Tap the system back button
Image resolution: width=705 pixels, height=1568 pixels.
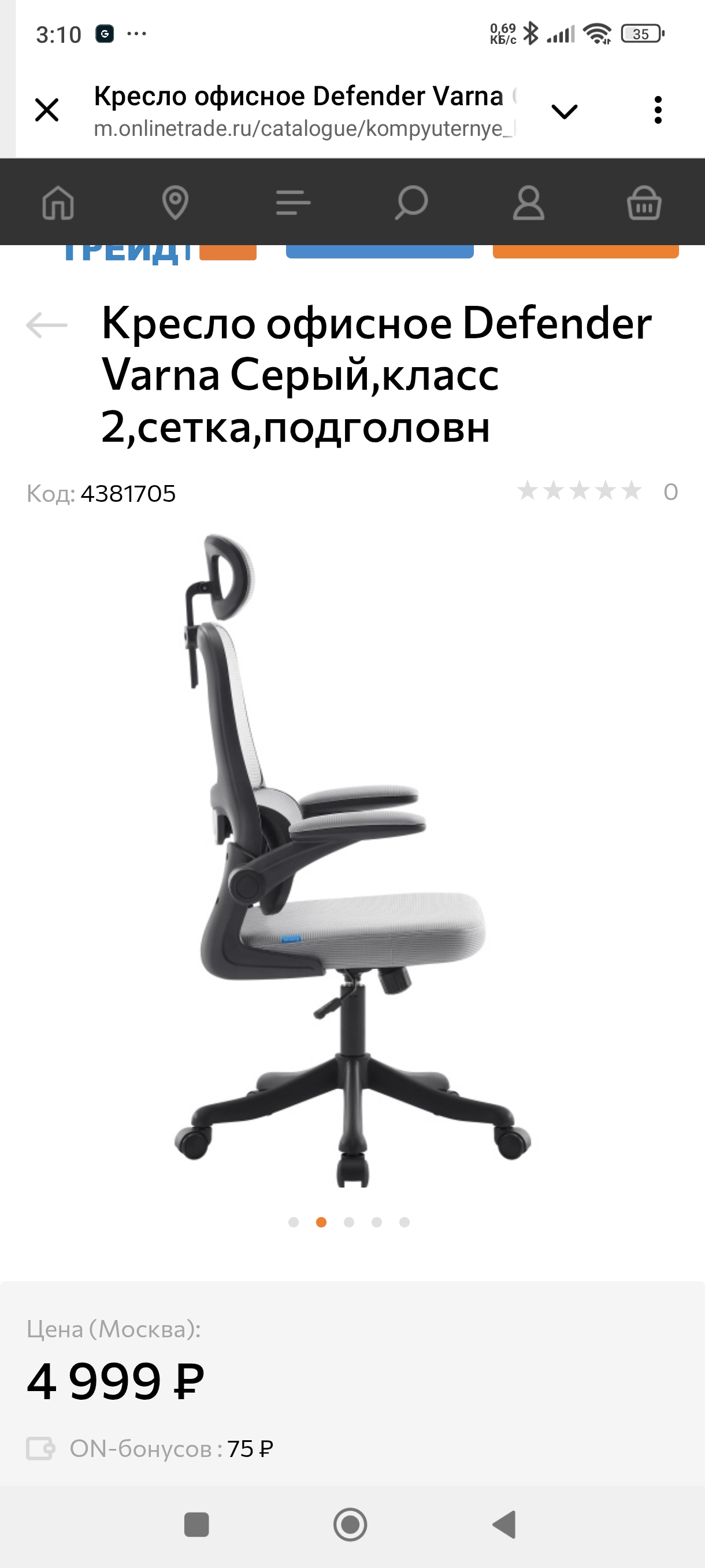click(504, 1525)
